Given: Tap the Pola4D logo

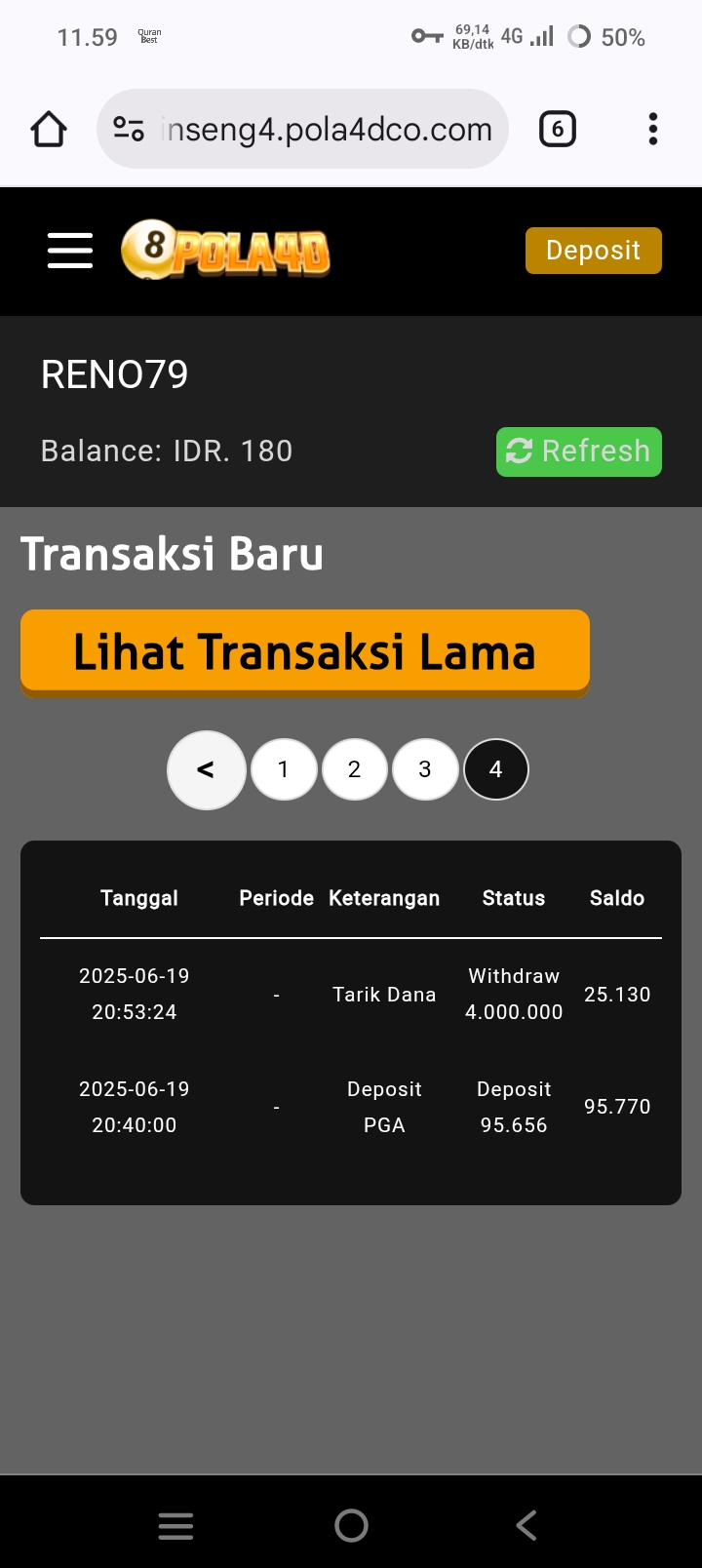Looking at the screenshot, I should coord(226,251).
